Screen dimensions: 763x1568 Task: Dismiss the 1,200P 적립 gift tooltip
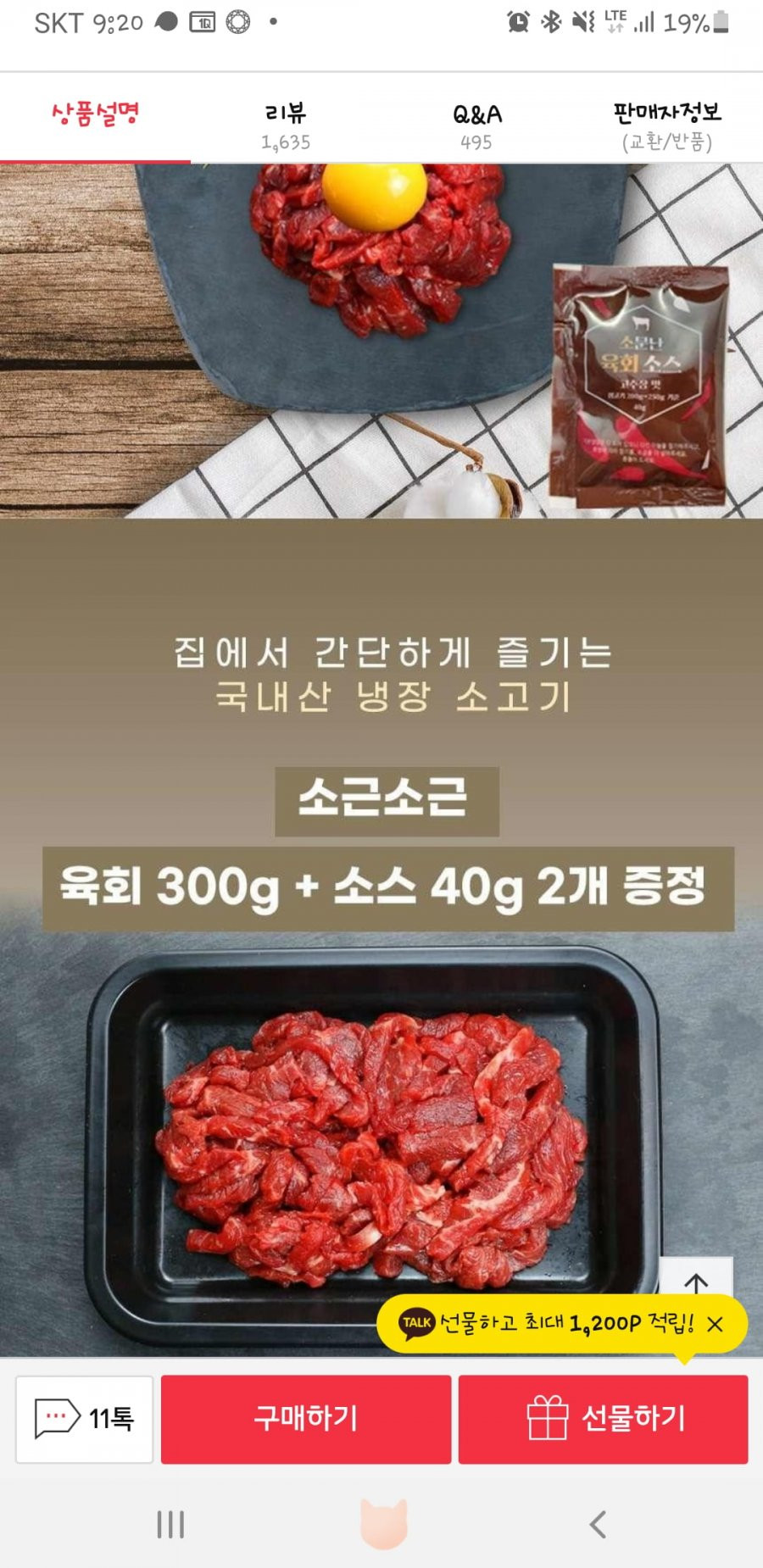[716, 1324]
